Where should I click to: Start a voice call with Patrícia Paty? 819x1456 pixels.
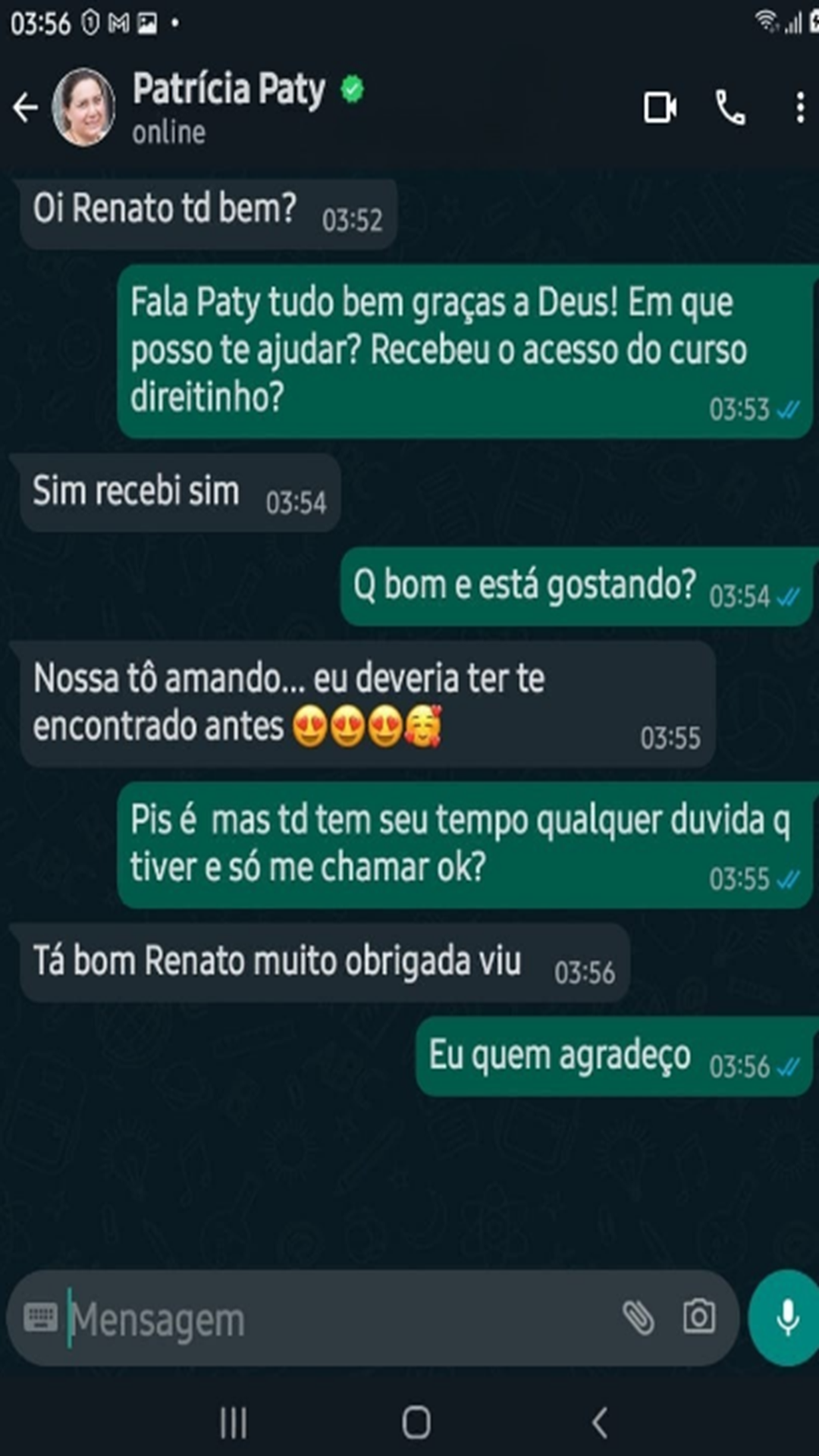730,107
